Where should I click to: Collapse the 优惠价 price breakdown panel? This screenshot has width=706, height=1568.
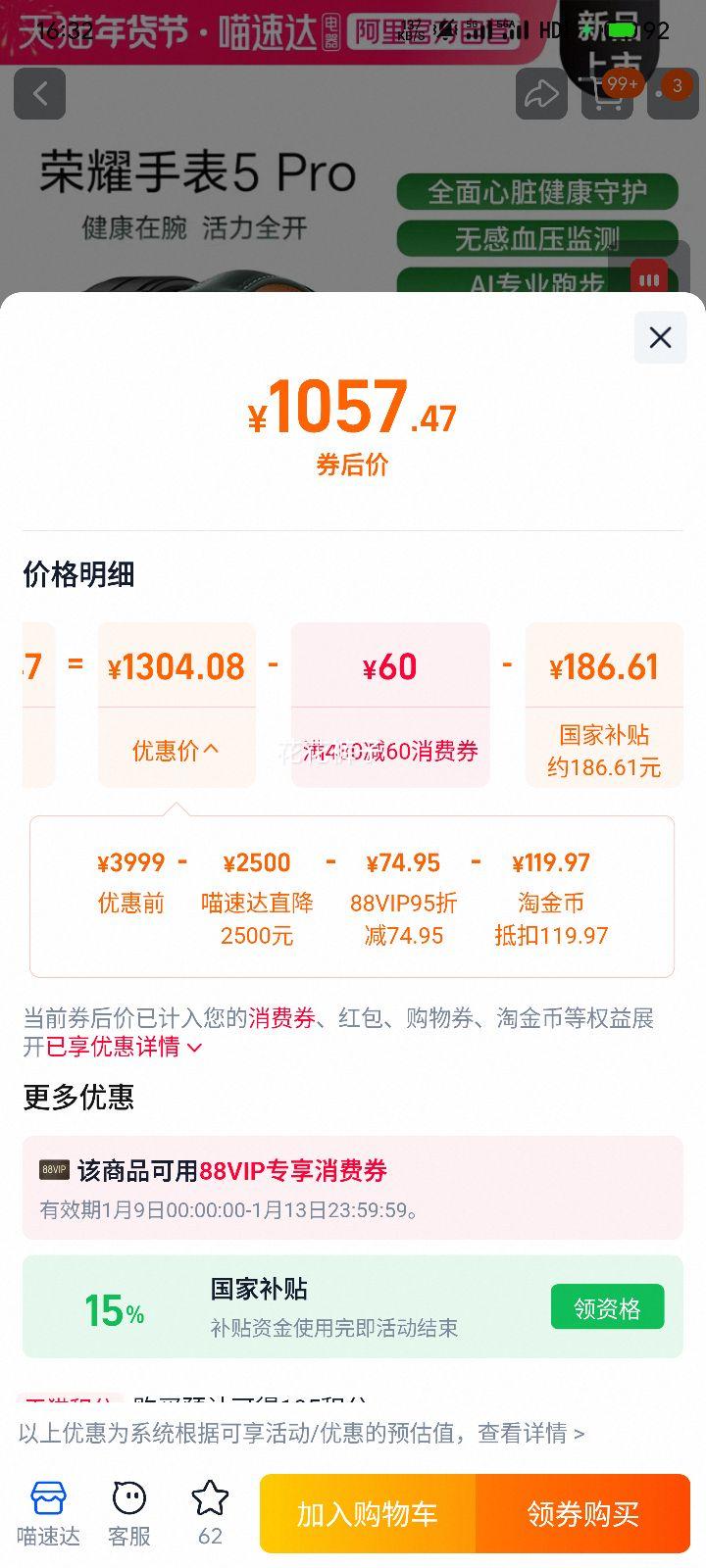coord(176,750)
